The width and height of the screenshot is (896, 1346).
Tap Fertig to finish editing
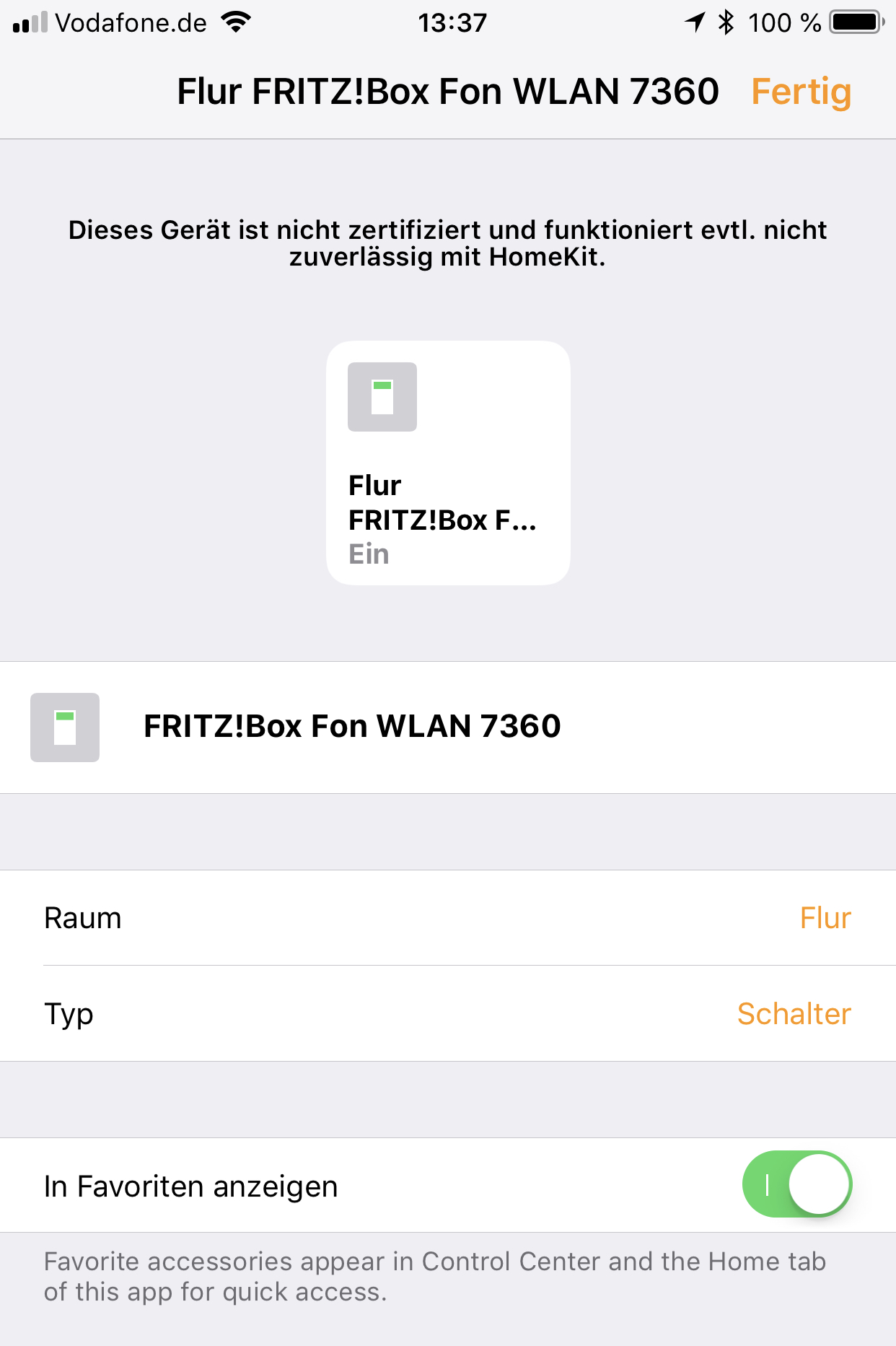click(801, 92)
